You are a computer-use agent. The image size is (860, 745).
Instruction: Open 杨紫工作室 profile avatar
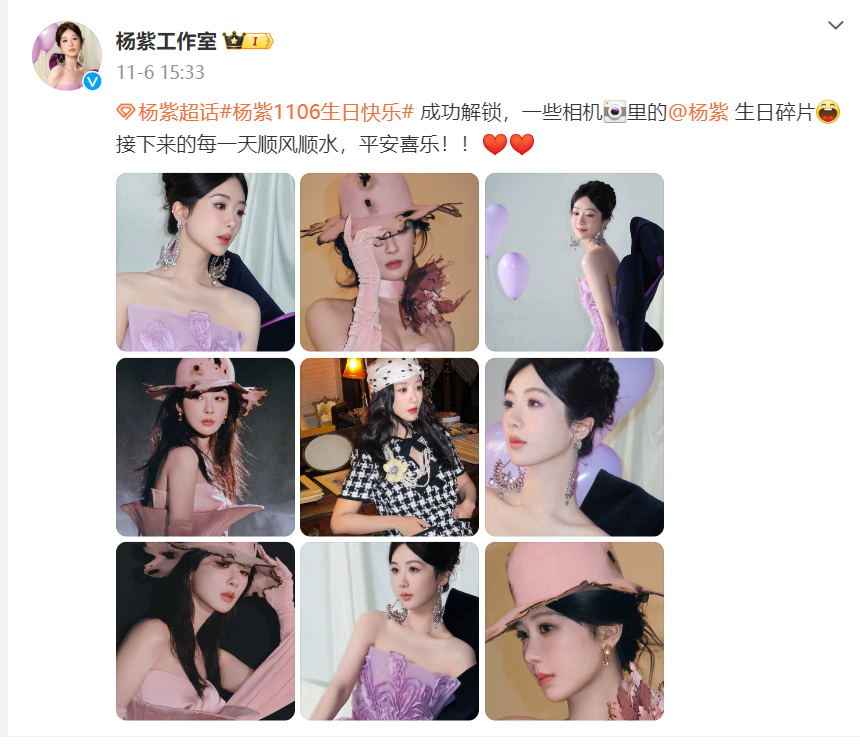67,55
